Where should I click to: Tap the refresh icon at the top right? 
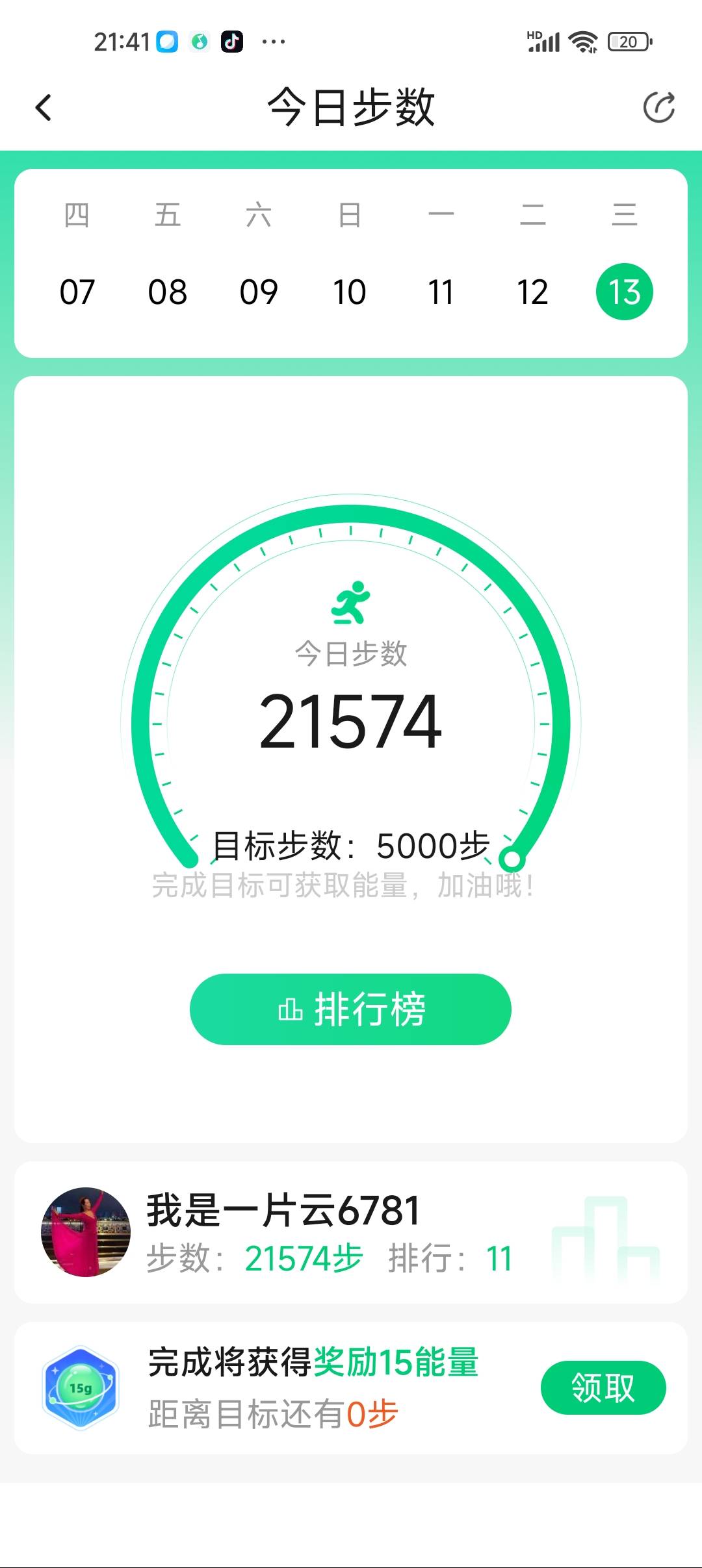[659, 107]
